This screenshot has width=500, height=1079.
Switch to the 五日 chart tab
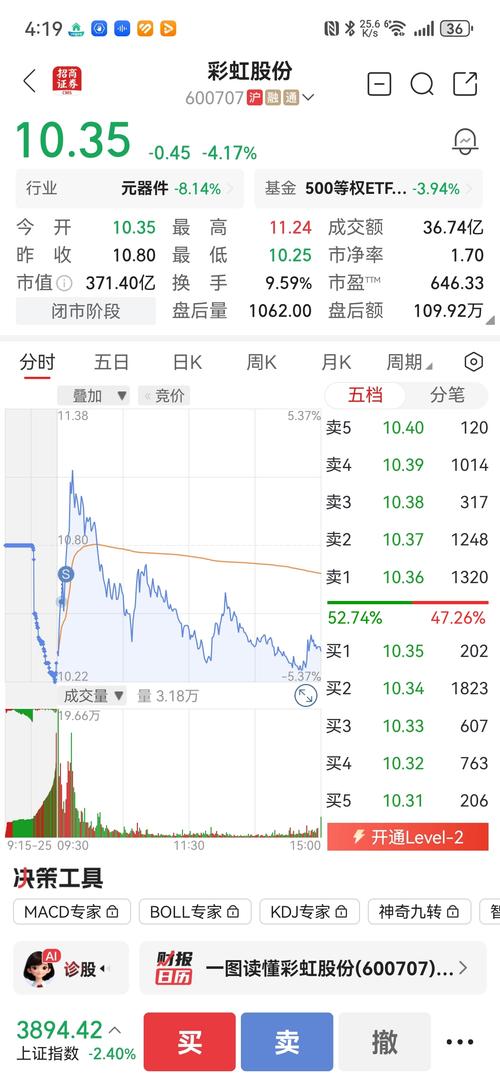pyautogui.click(x=111, y=362)
